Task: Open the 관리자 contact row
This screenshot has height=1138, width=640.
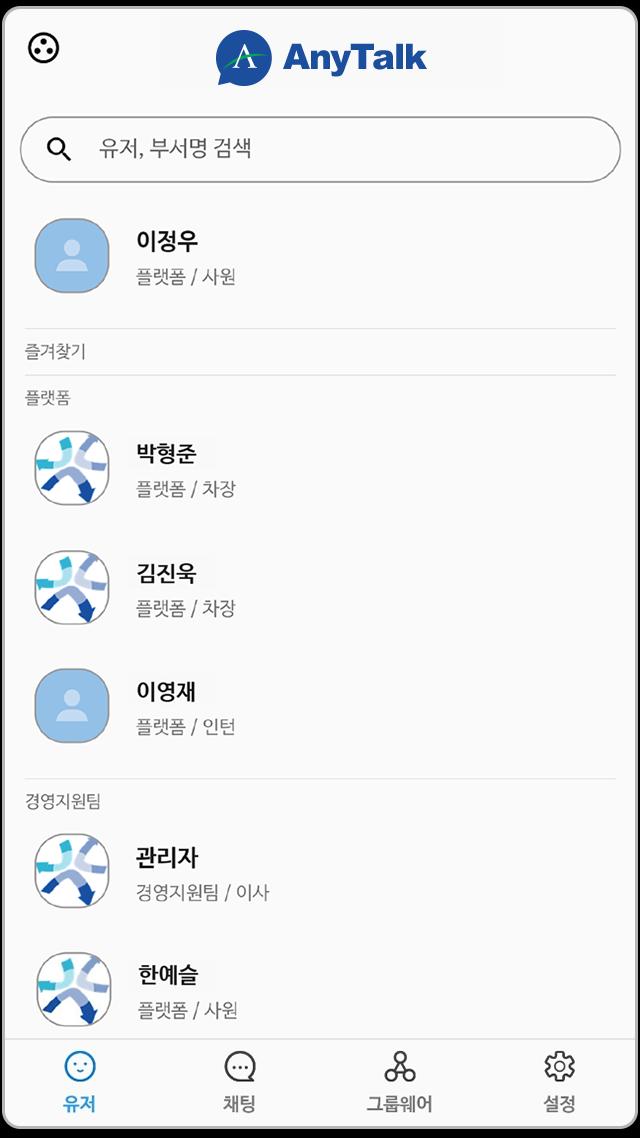Action: click(x=320, y=871)
